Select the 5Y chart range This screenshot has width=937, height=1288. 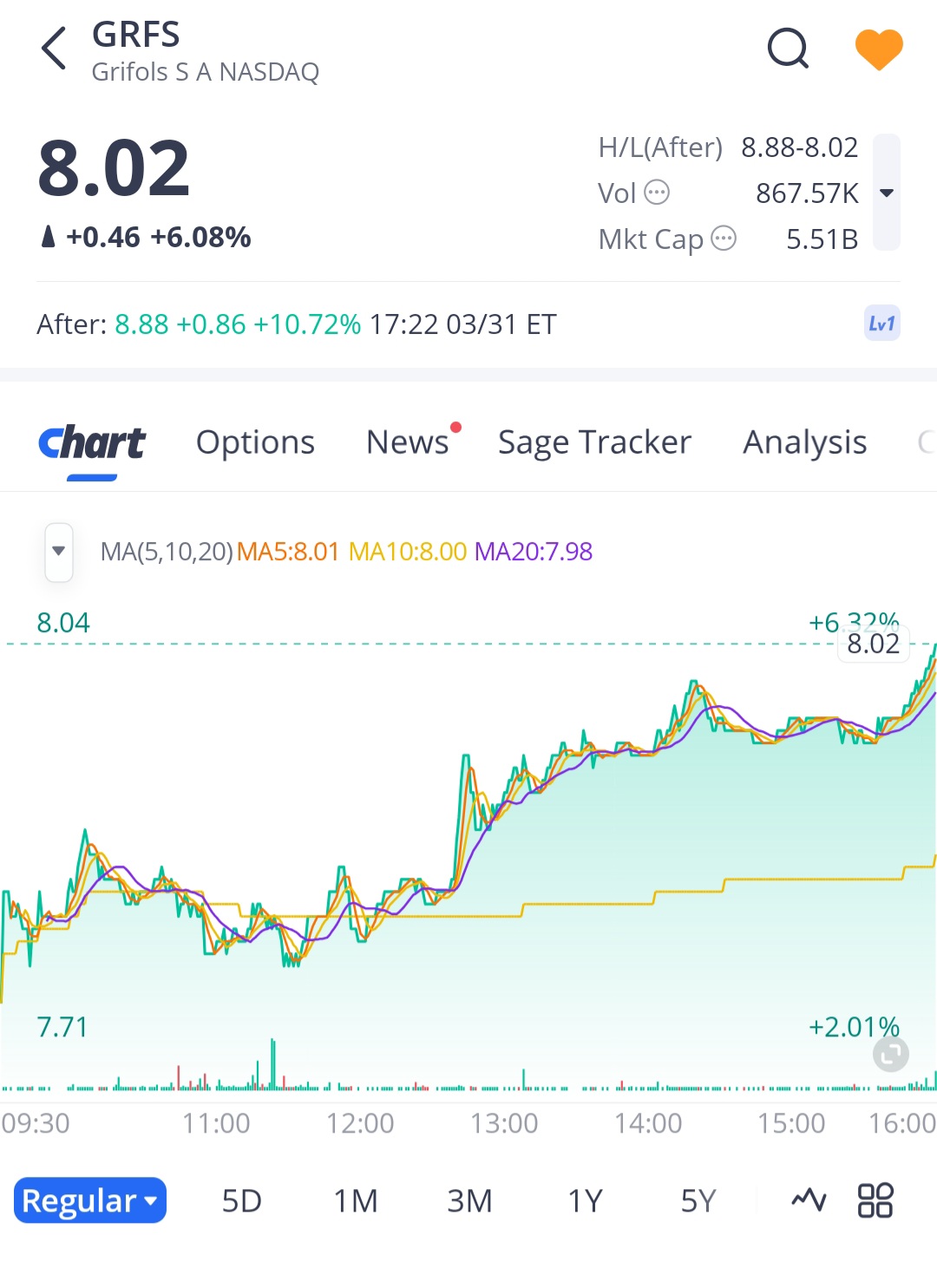[698, 1201]
